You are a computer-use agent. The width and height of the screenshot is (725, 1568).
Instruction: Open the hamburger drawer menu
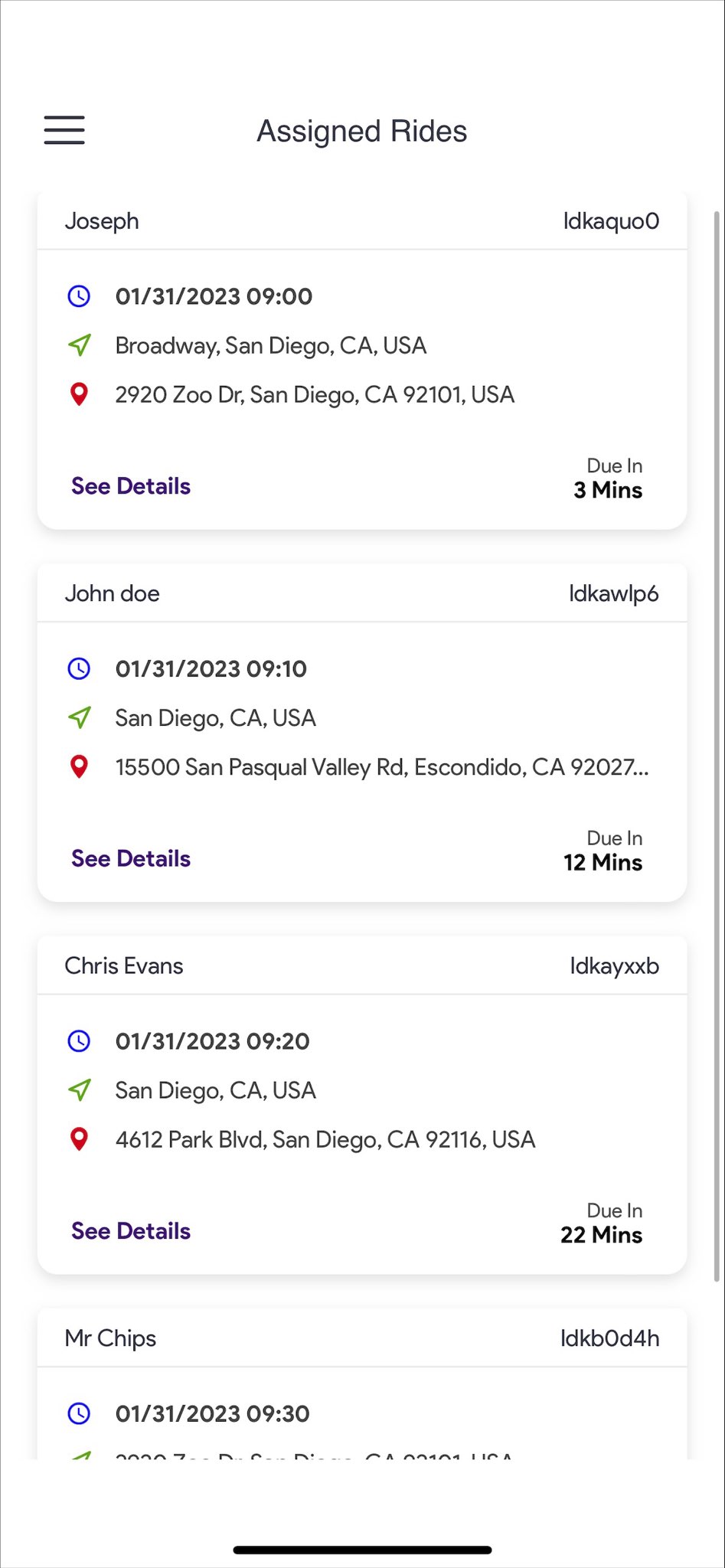64,130
